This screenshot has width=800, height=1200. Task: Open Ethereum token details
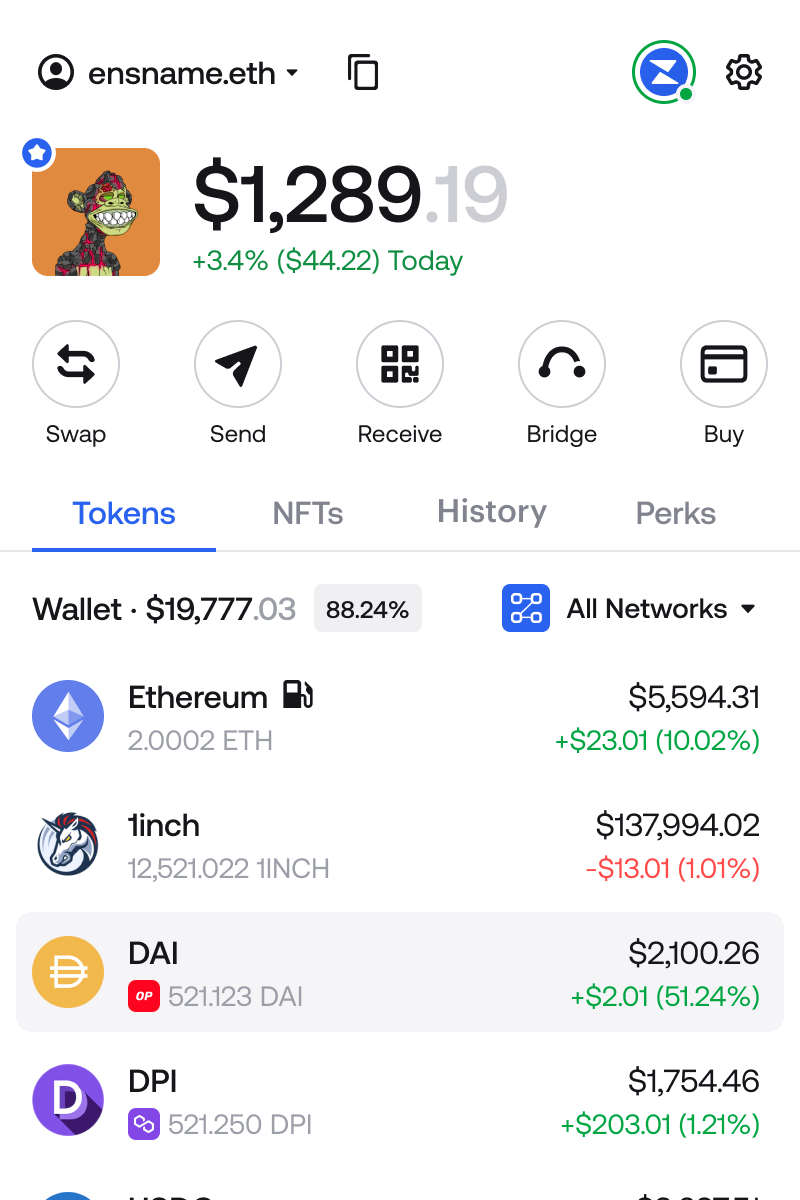400,717
